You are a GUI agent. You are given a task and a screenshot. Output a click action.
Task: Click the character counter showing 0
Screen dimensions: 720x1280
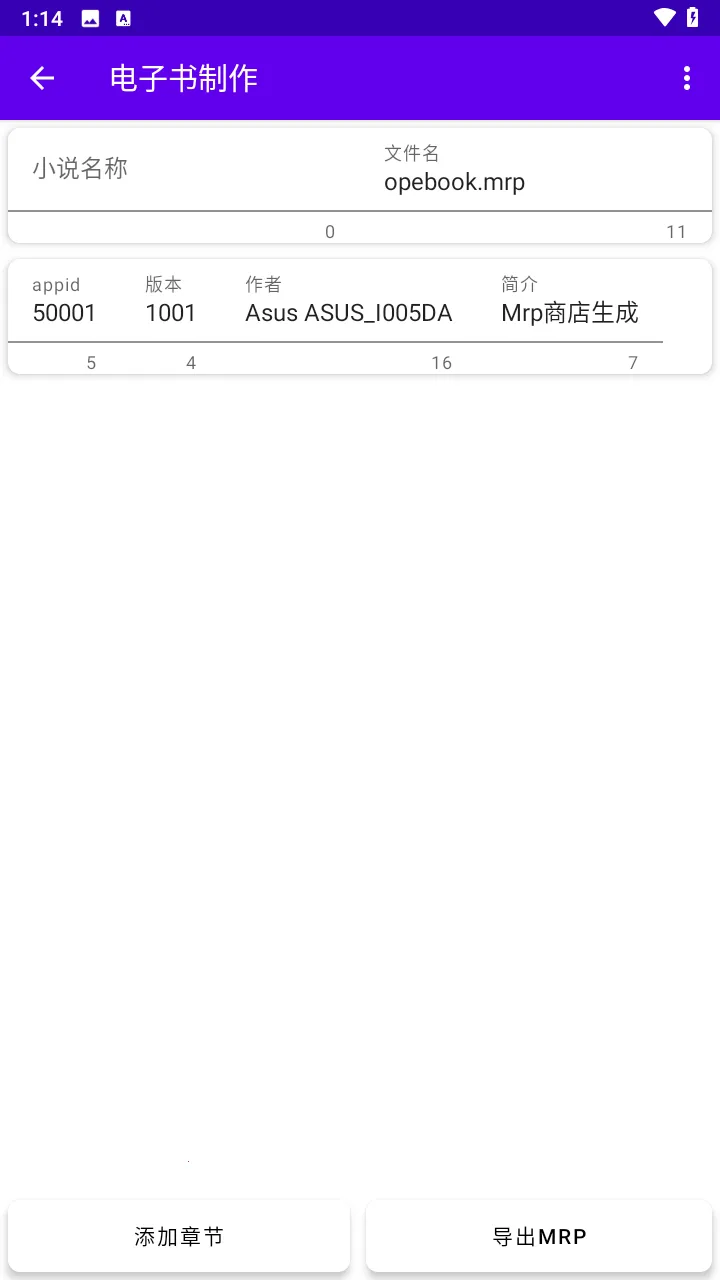coord(329,231)
